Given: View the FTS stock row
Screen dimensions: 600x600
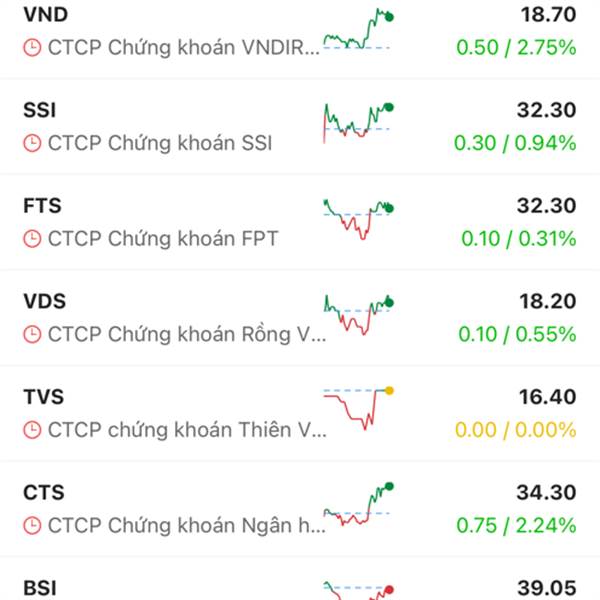Looking at the screenshot, I should pos(300,222).
